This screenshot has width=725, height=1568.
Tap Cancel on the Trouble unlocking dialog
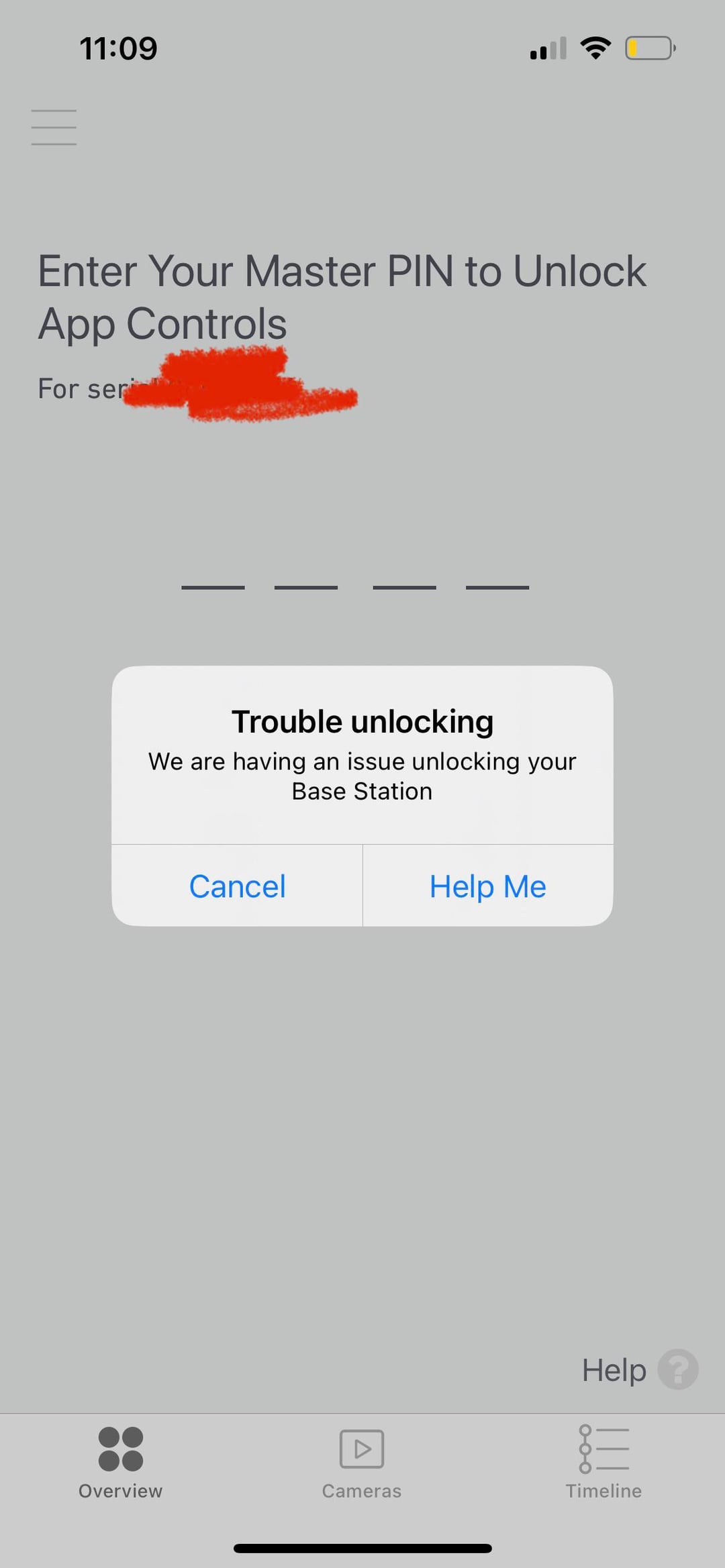[238, 886]
